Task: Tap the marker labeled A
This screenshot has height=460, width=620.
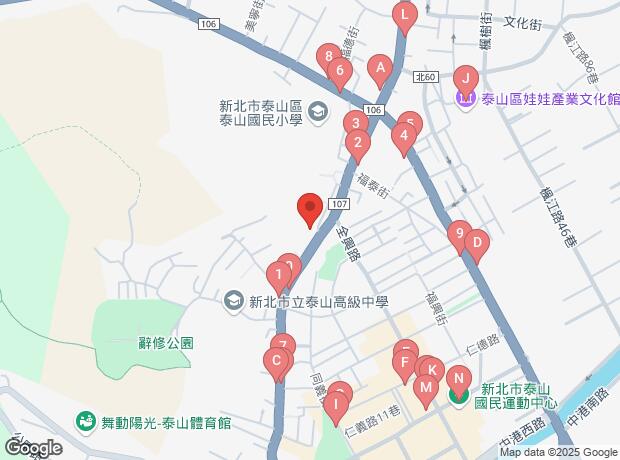Action: [379, 68]
